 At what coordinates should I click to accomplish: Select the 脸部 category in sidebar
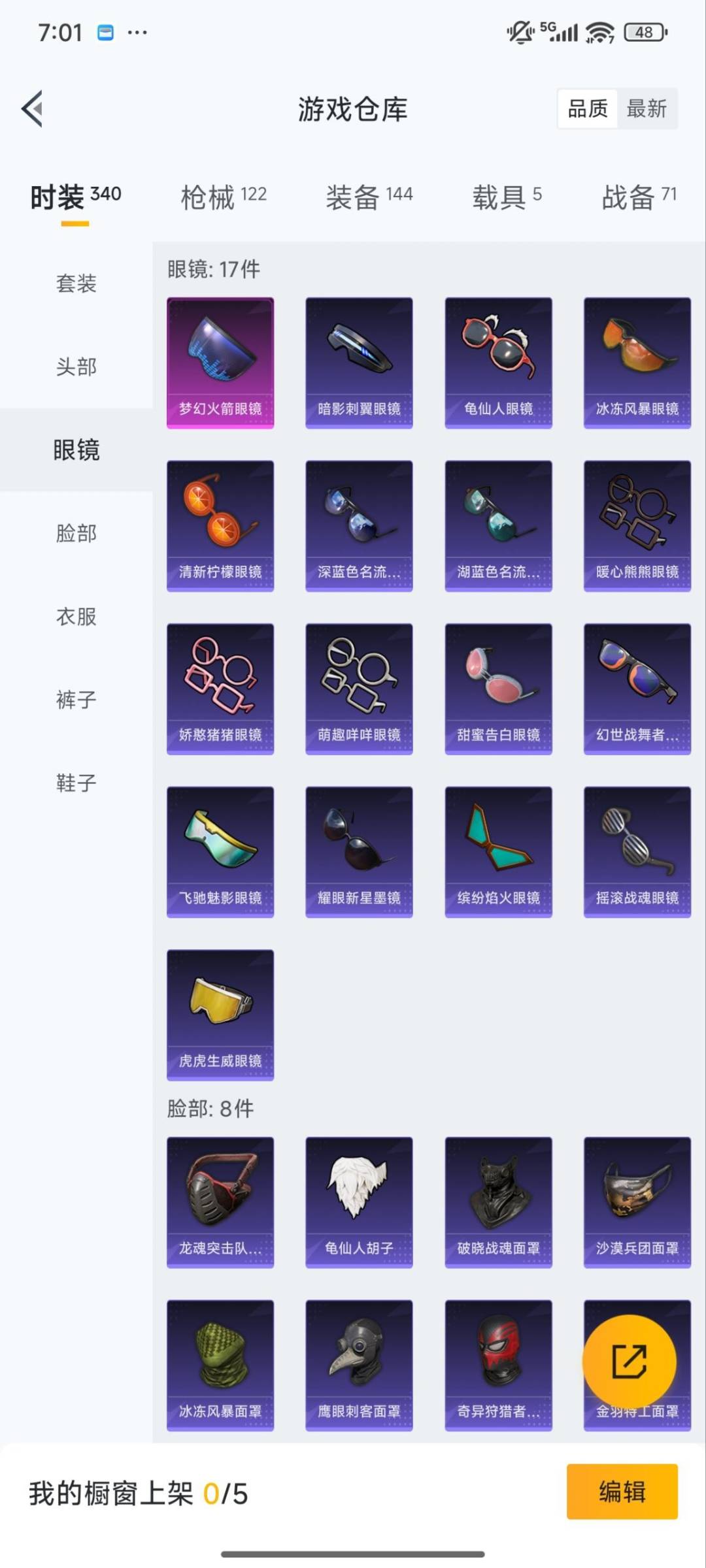(x=76, y=534)
